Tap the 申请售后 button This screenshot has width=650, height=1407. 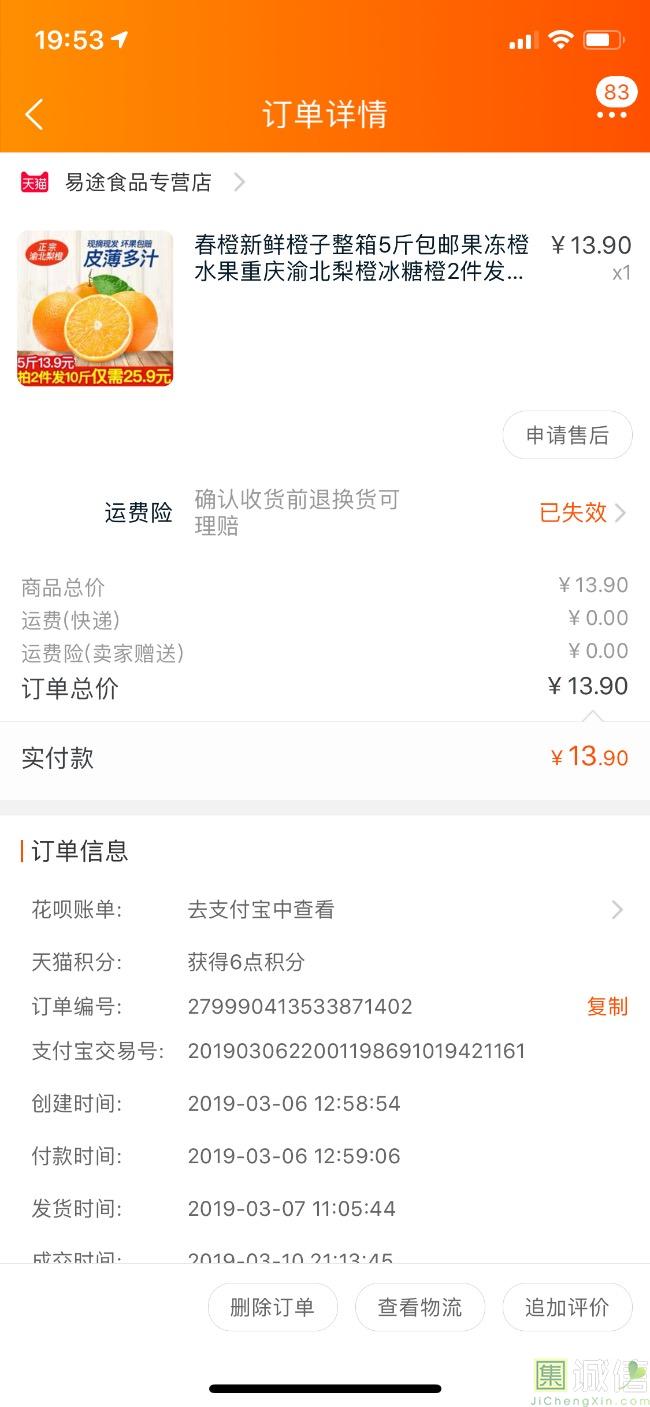[x=567, y=435]
